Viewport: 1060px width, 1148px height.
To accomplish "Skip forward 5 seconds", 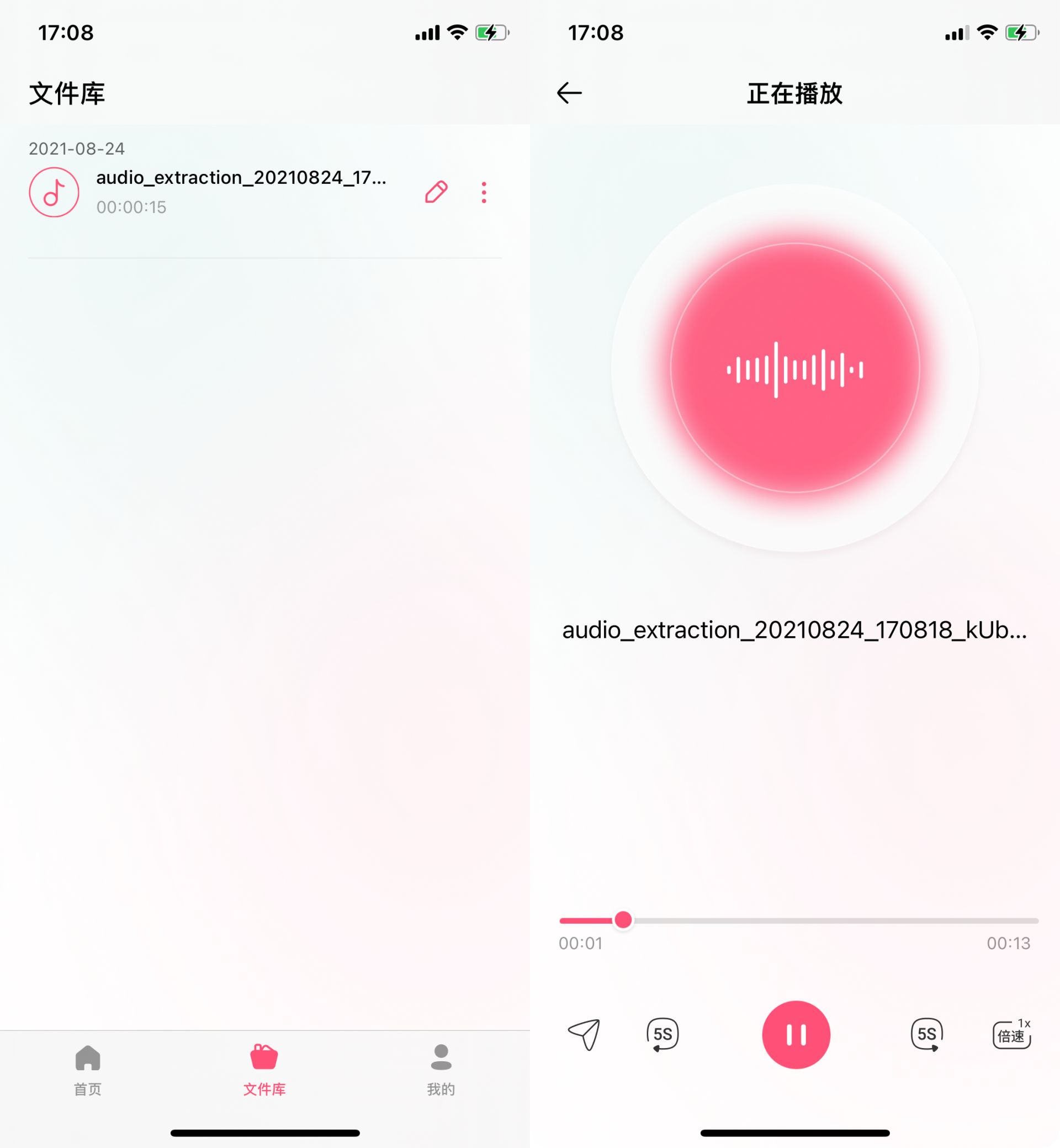I will click(926, 1034).
